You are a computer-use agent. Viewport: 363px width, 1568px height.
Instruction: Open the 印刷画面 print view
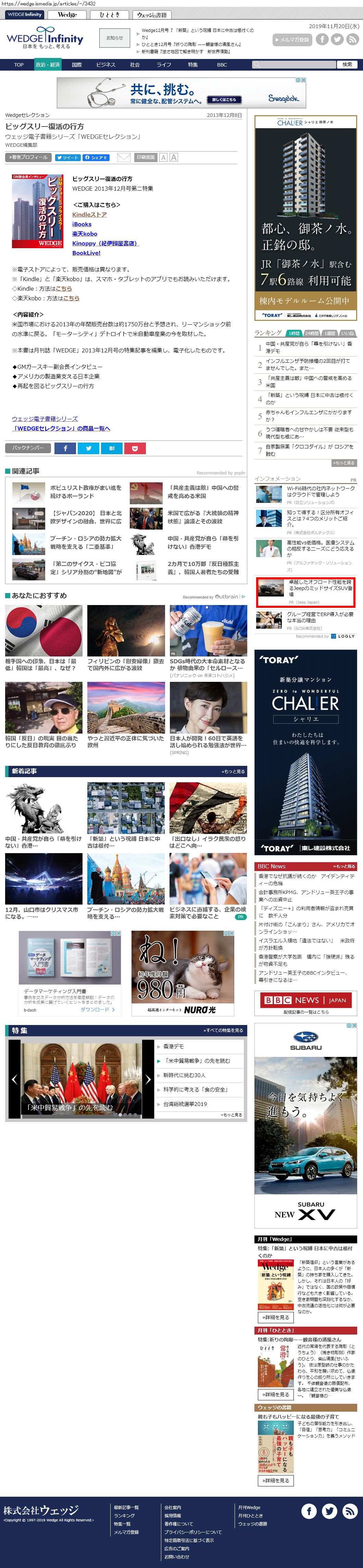(x=145, y=157)
